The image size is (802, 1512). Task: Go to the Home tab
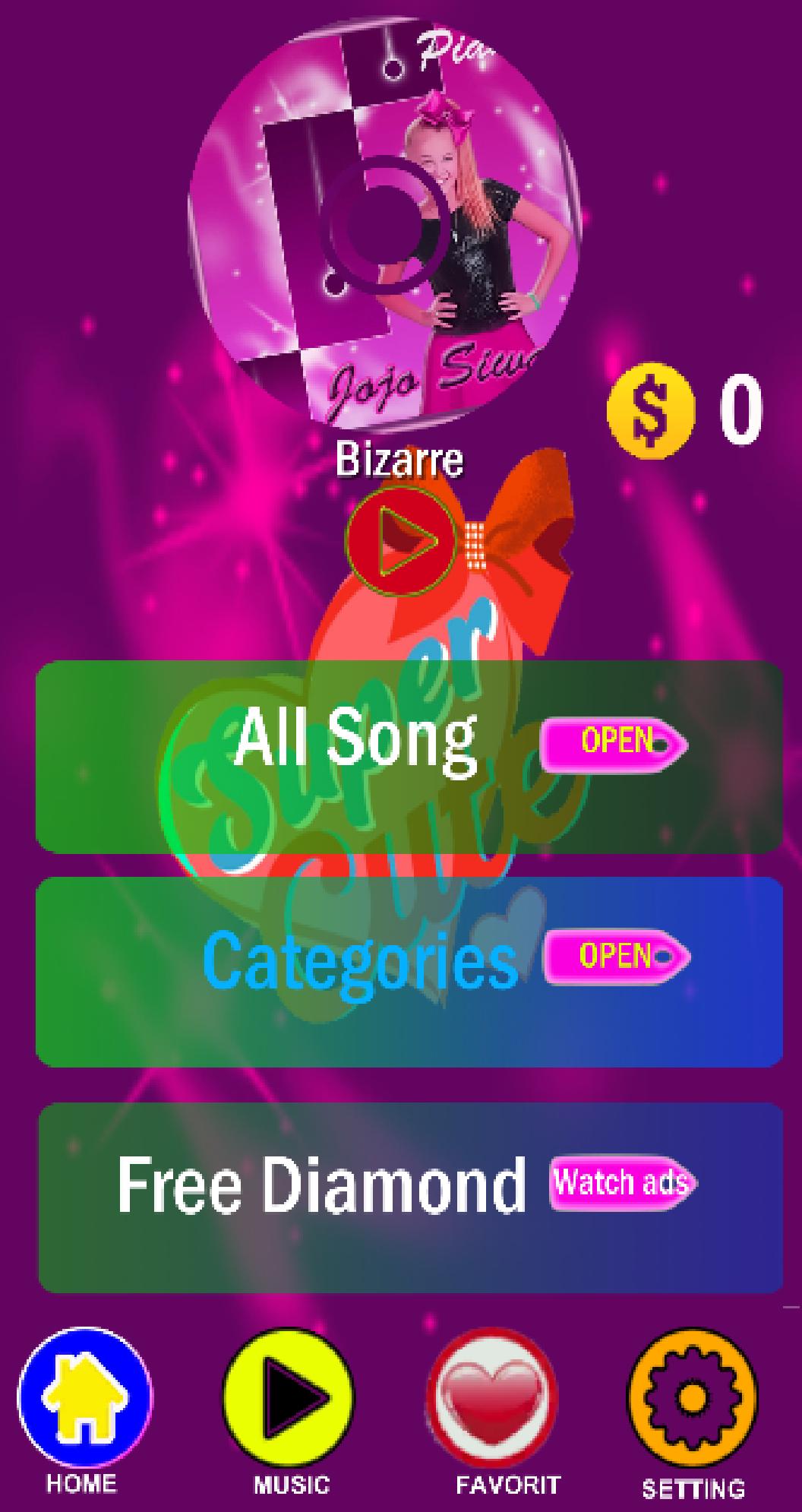pyautogui.click(x=84, y=1398)
